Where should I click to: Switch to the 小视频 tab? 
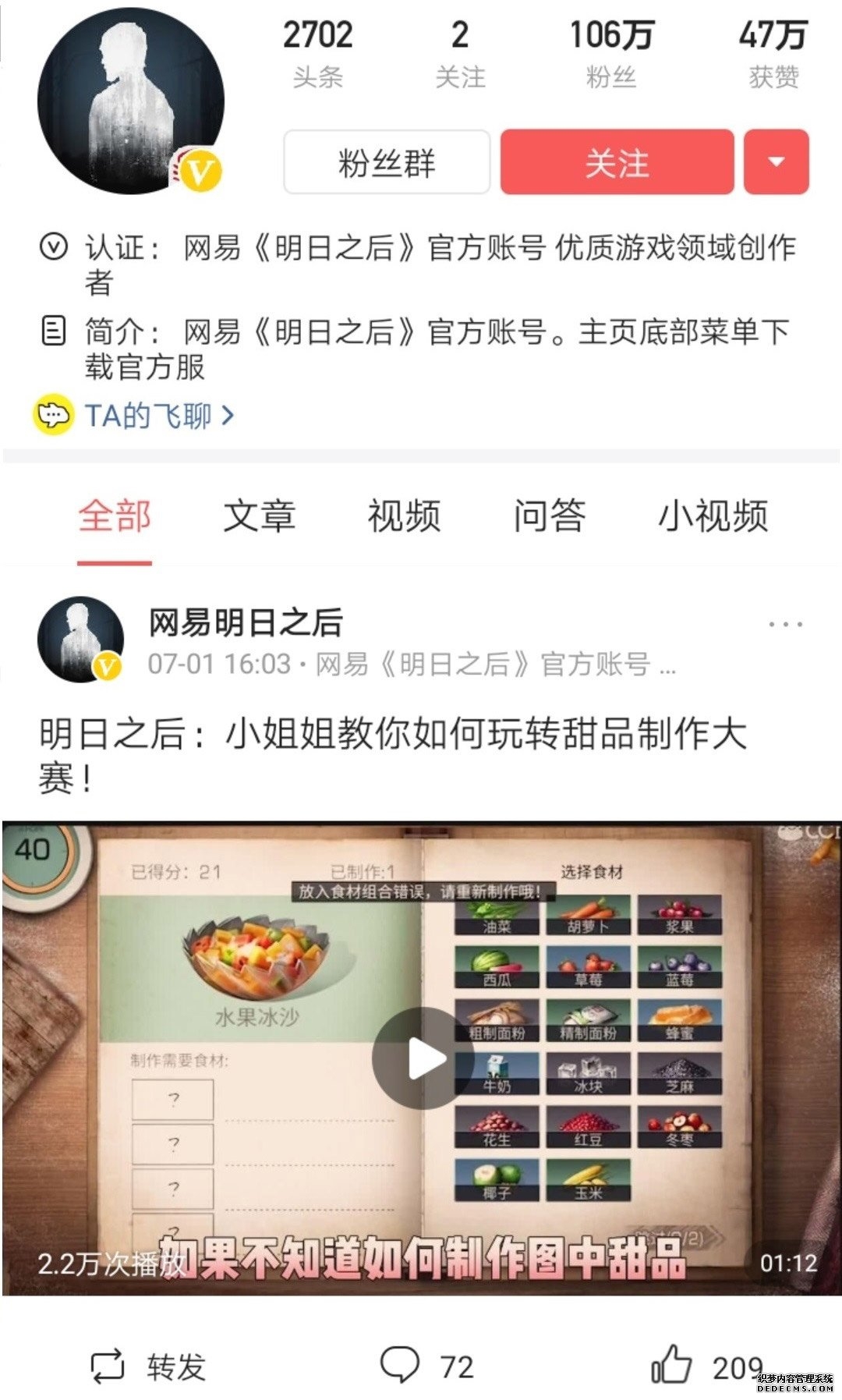pos(713,516)
